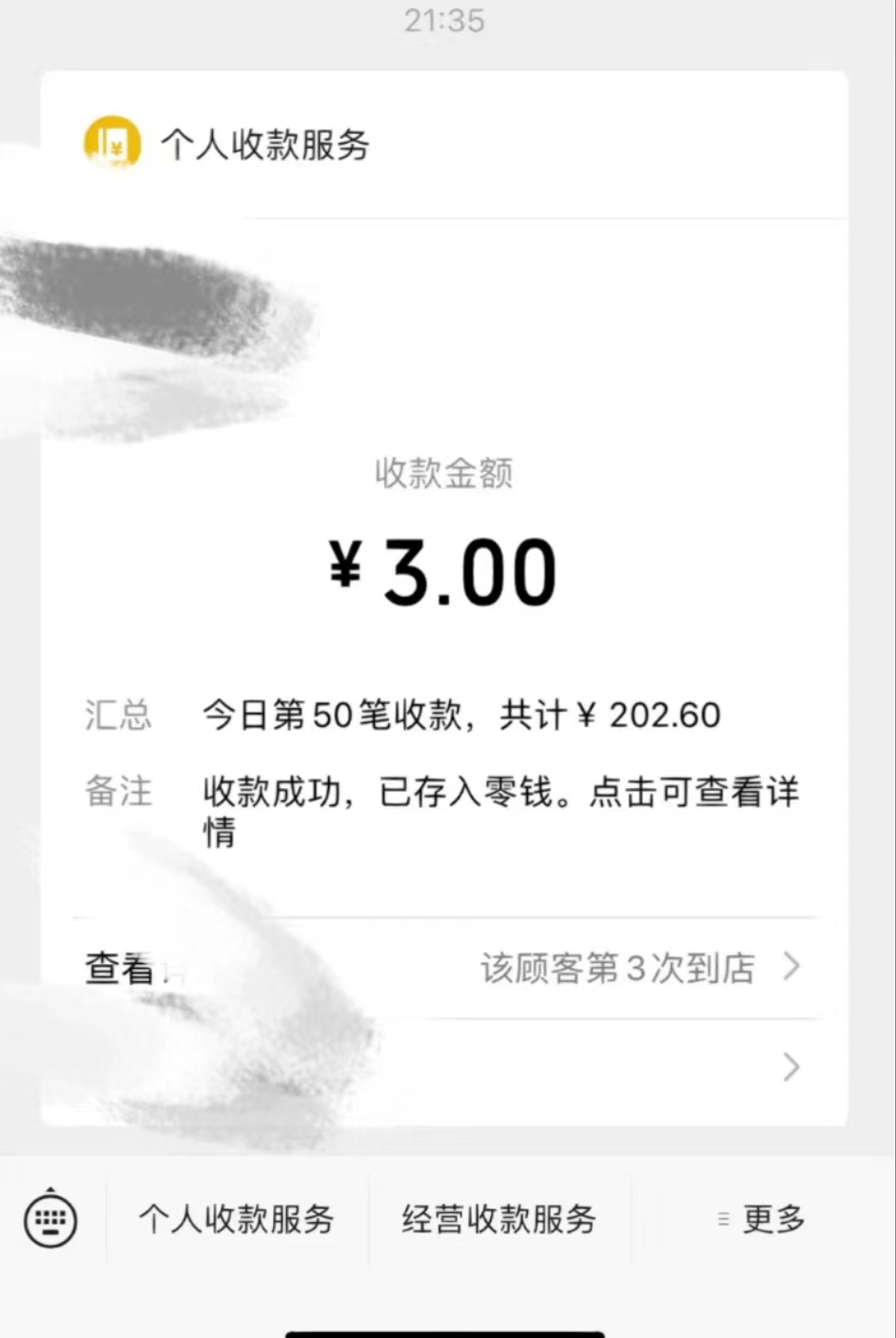Tap the yellow 个人收款服务 account avatar icon

[x=113, y=145]
